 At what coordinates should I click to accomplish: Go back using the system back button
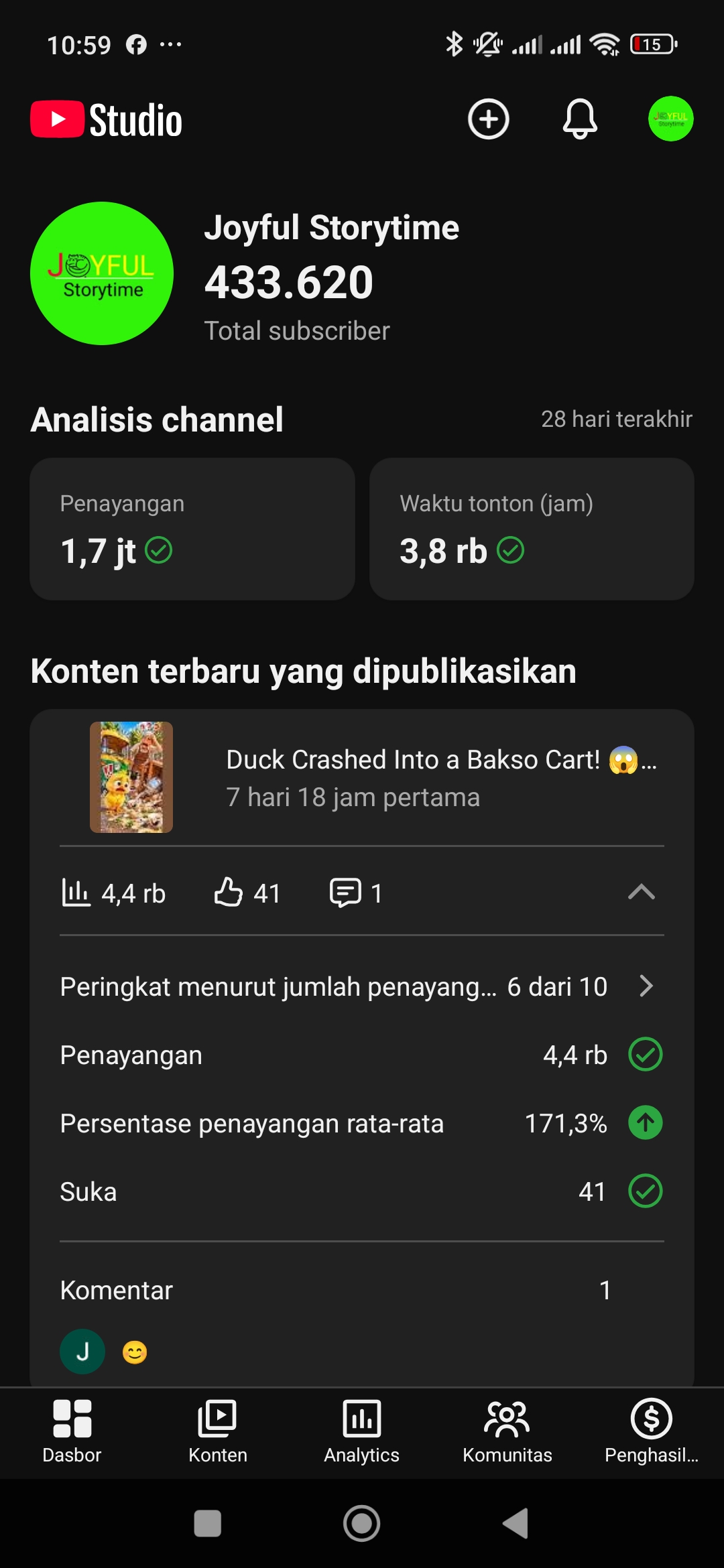pos(516,1523)
